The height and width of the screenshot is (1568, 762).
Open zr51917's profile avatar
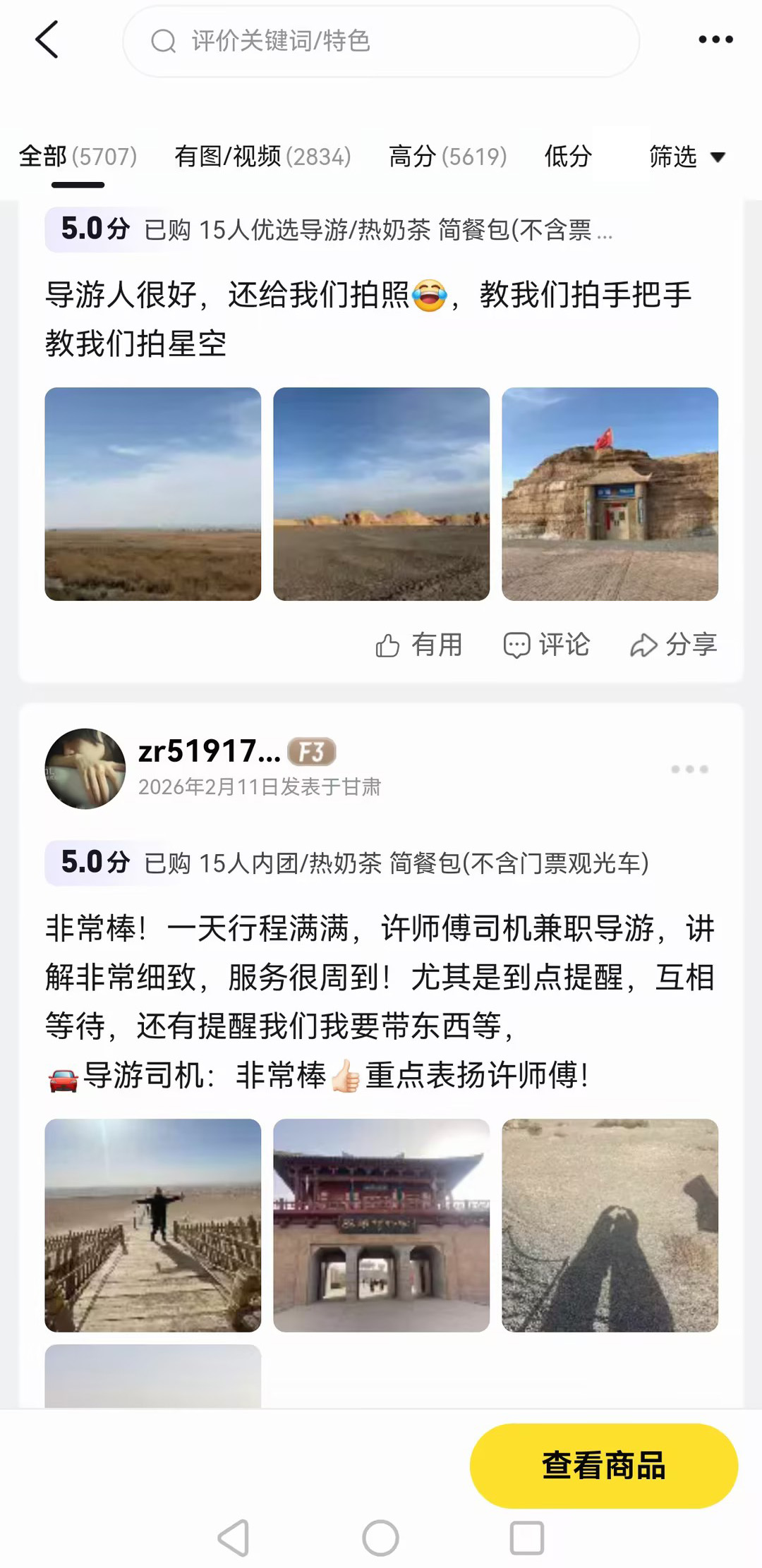point(85,768)
